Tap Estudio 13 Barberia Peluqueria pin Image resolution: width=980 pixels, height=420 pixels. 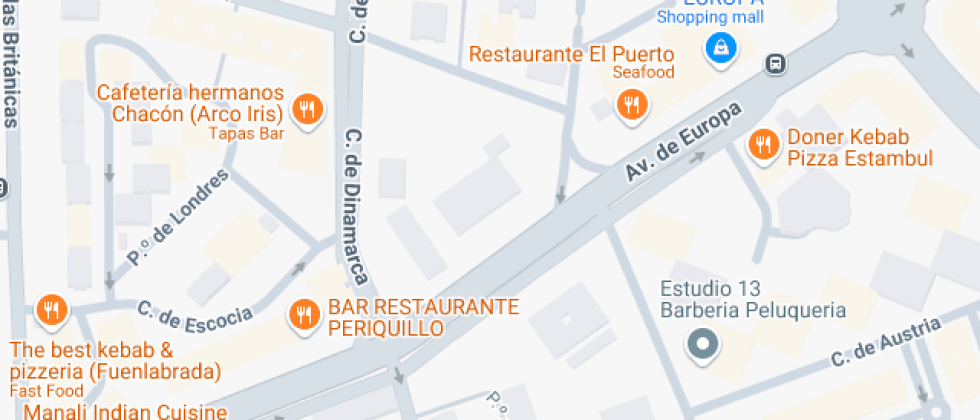pos(702,345)
